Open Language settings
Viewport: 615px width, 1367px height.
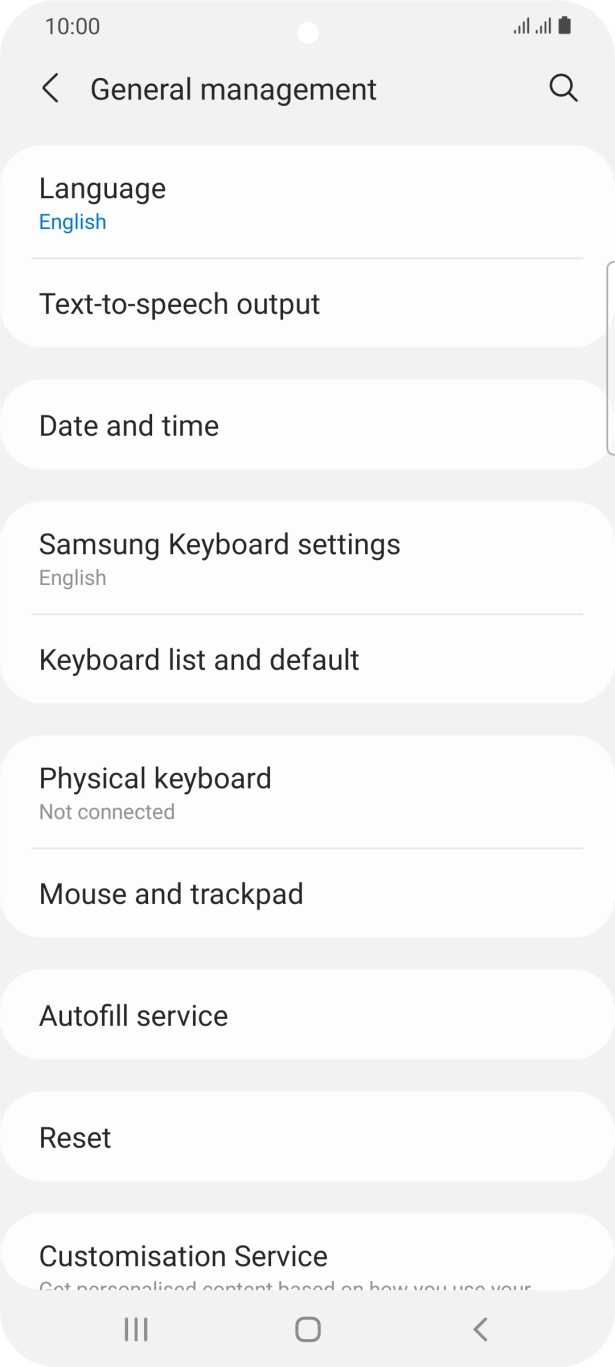pyautogui.click(x=306, y=204)
